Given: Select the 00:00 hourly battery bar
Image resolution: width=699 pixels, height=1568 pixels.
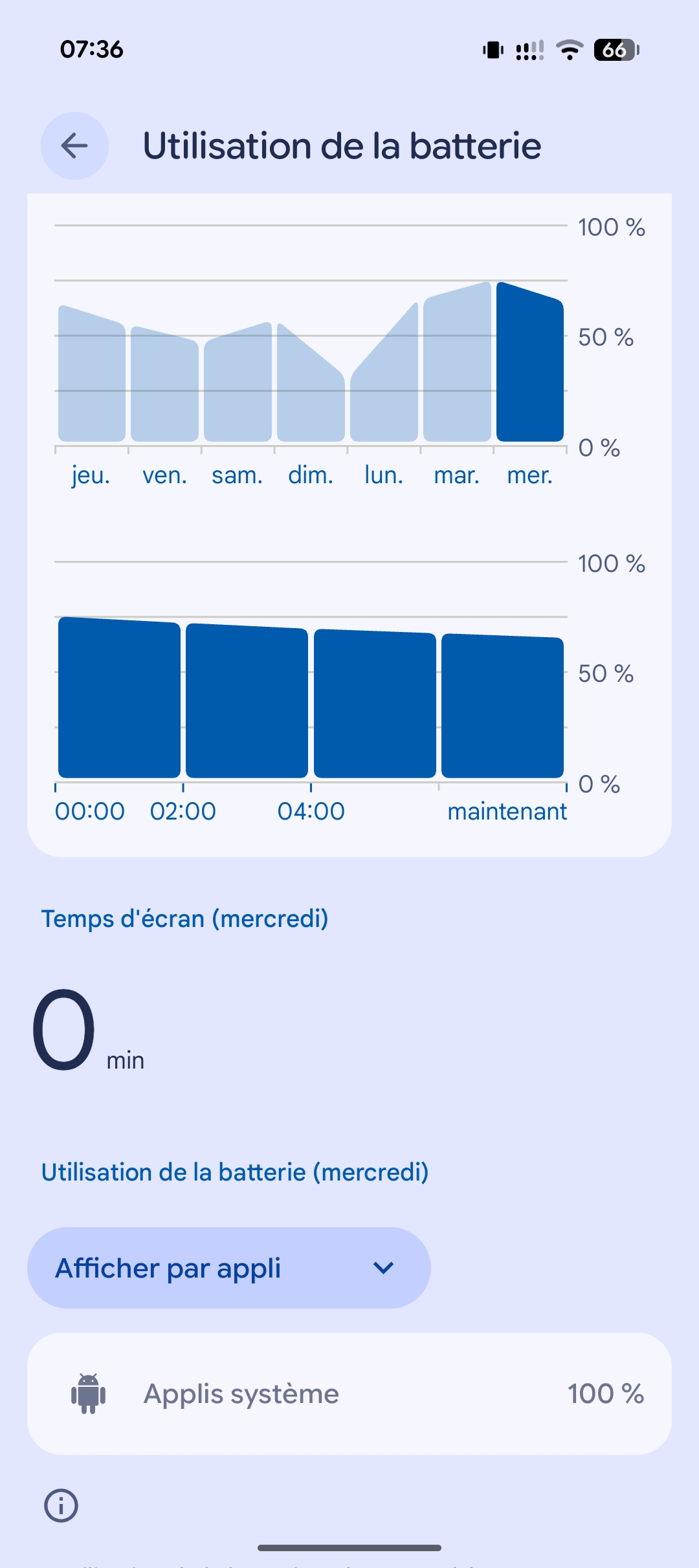Looking at the screenshot, I should pos(119,699).
